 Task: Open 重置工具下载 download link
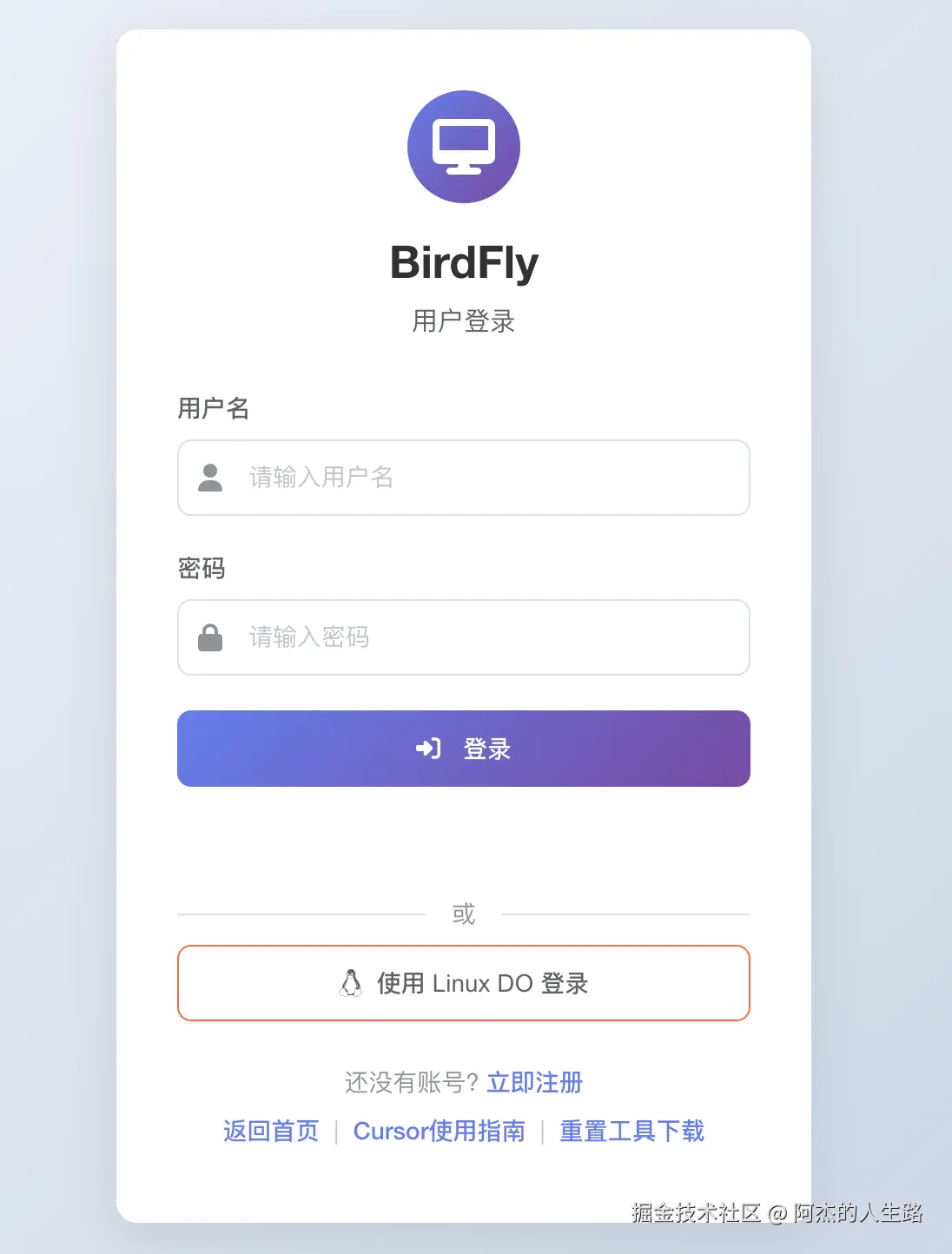point(631,1131)
